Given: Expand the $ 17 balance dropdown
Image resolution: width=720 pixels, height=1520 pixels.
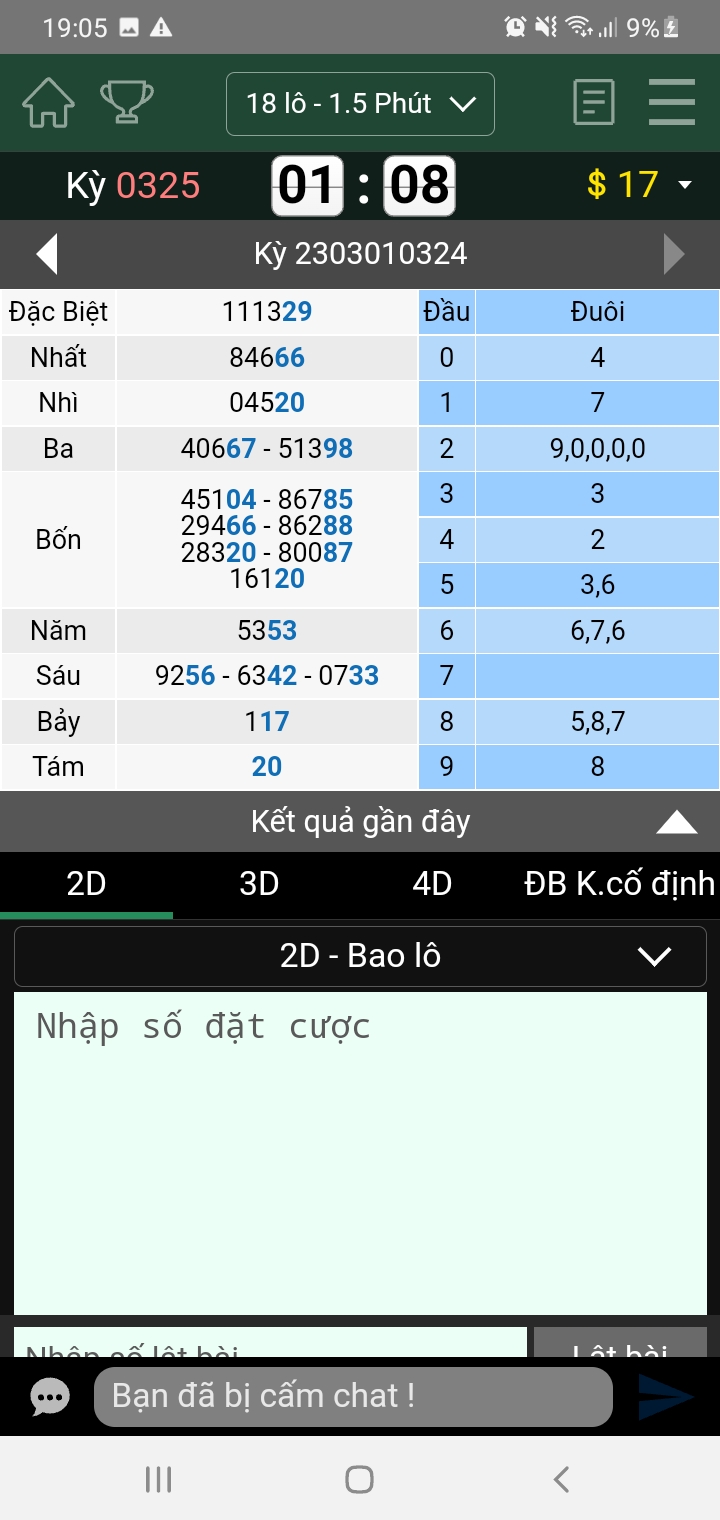Looking at the screenshot, I should [640, 185].
